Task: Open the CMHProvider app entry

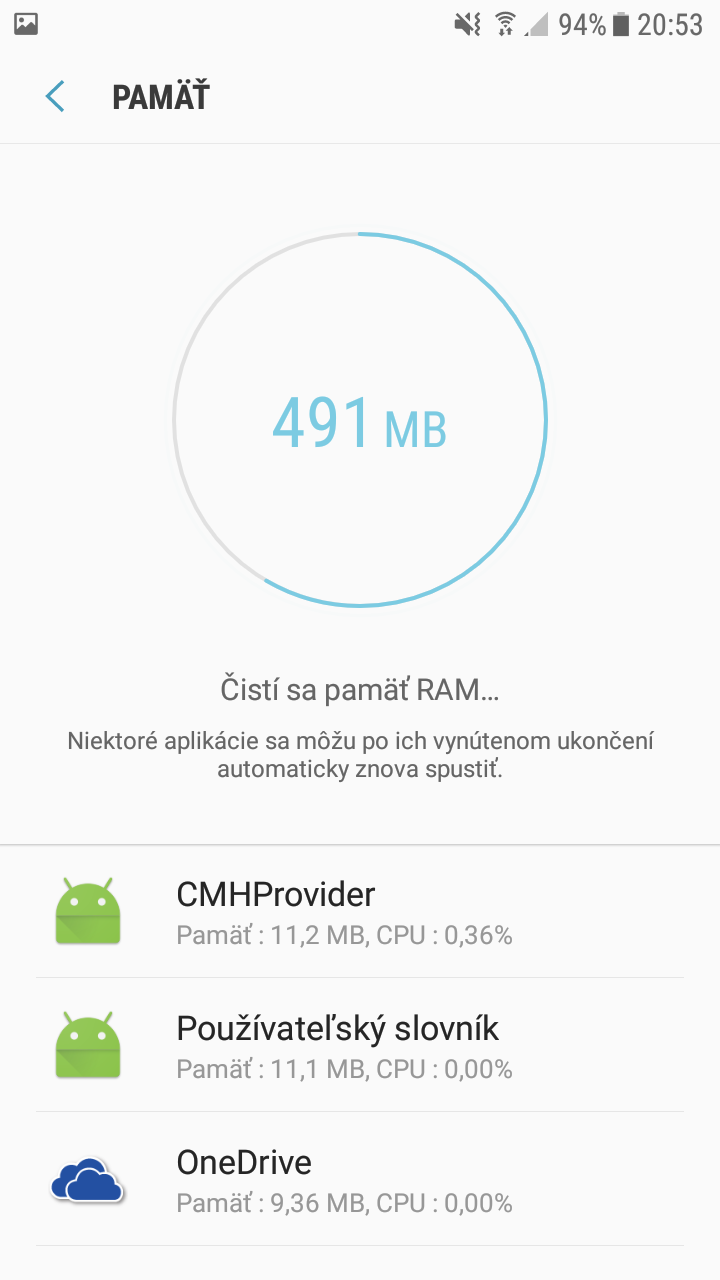Action: coord(360,911)
